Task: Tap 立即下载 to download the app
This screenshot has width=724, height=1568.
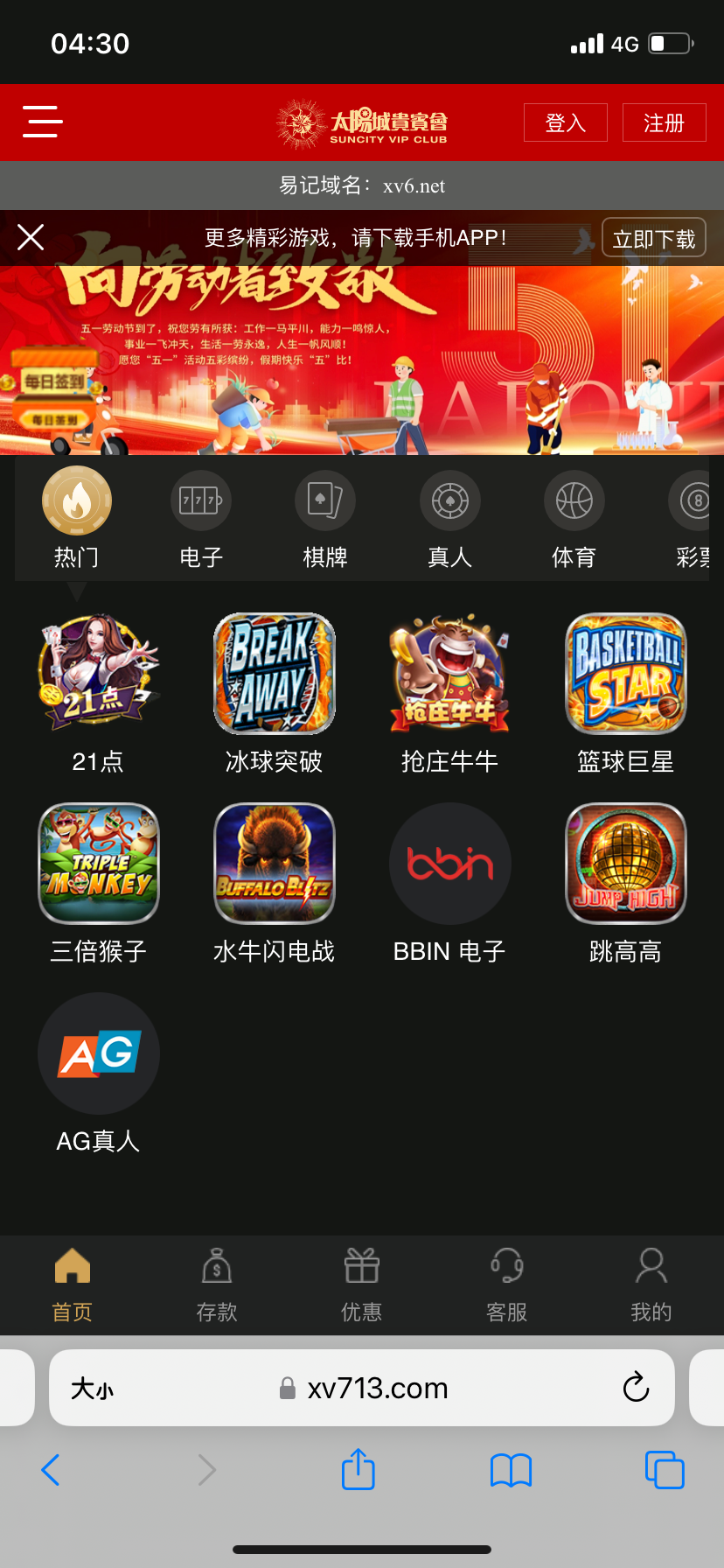Action: [653, 238]
